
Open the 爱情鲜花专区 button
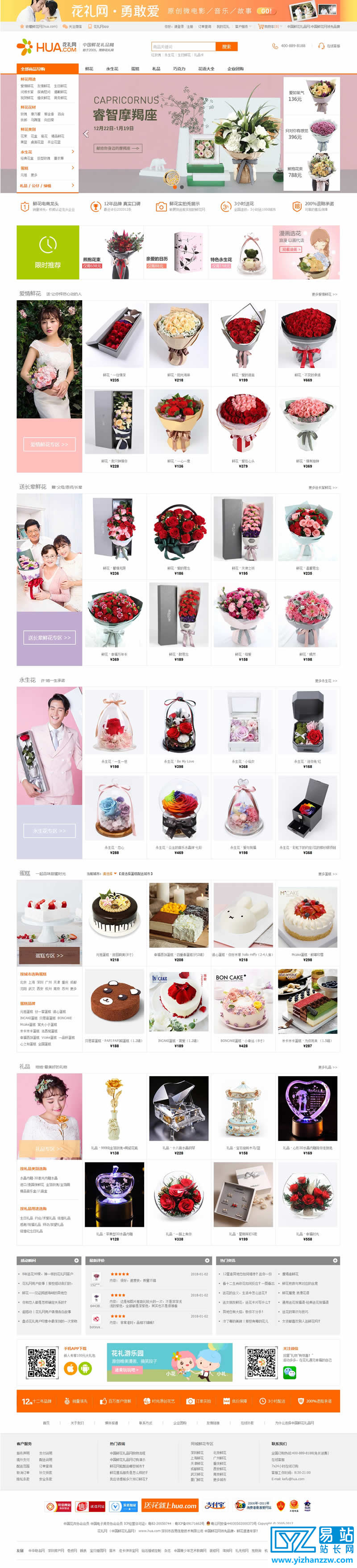coord(49,444)
